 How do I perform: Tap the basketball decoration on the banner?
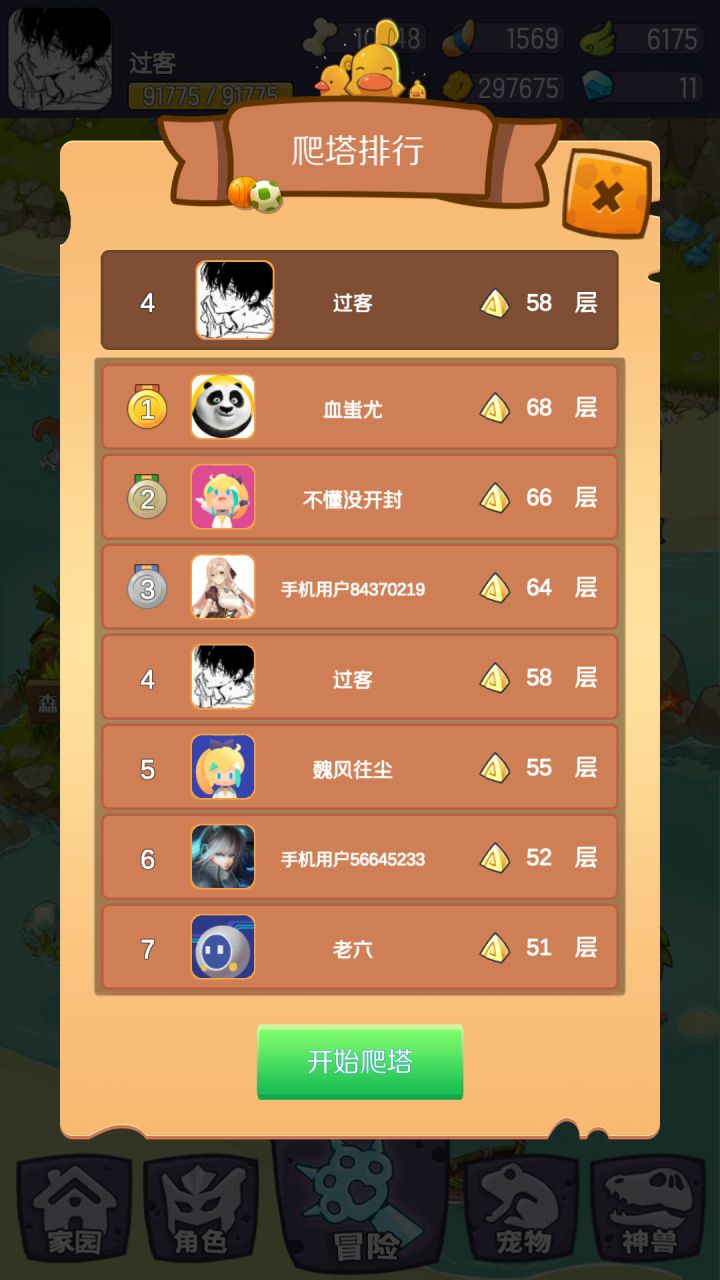(x=241, y=194)
